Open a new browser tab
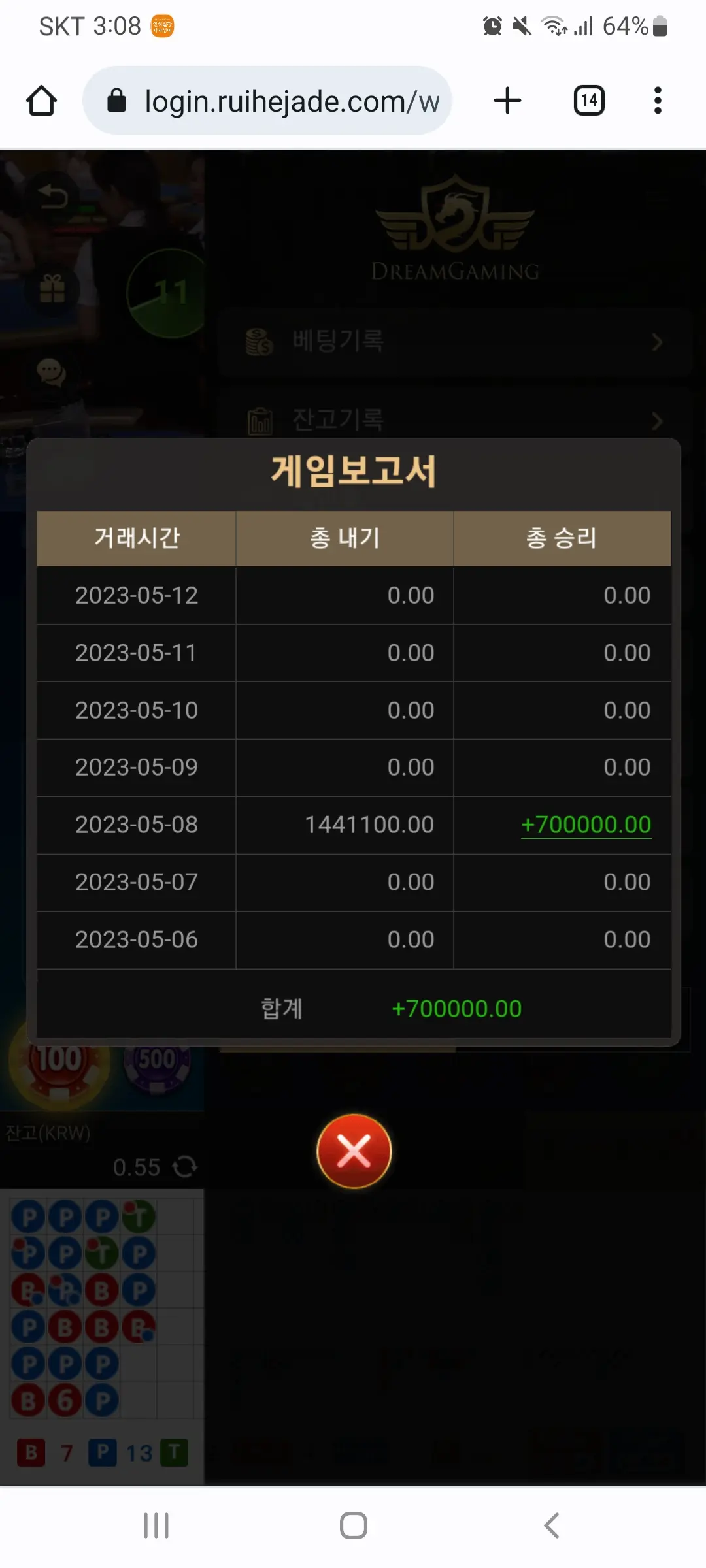The width and height of the screenshot is (706, 1568). click(x=507, y=101)
